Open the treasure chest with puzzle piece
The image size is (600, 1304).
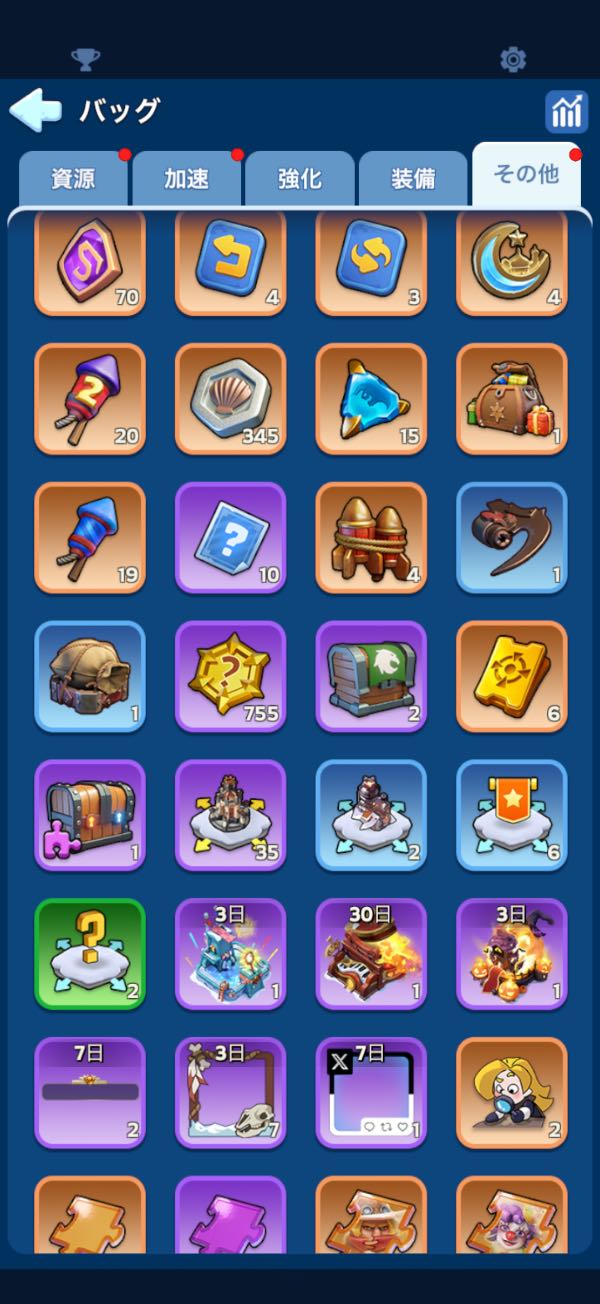(90, 815)
